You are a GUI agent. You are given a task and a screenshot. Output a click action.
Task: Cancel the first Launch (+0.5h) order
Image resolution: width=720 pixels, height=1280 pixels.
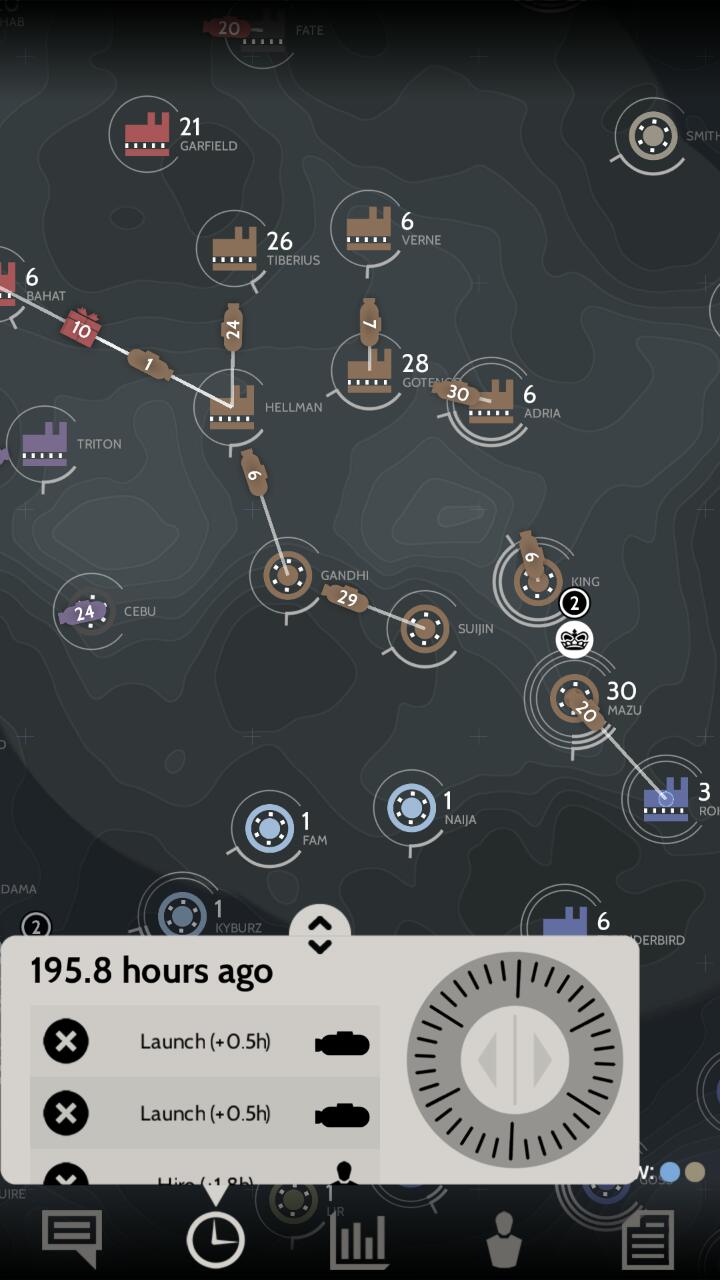(66, 1041)
